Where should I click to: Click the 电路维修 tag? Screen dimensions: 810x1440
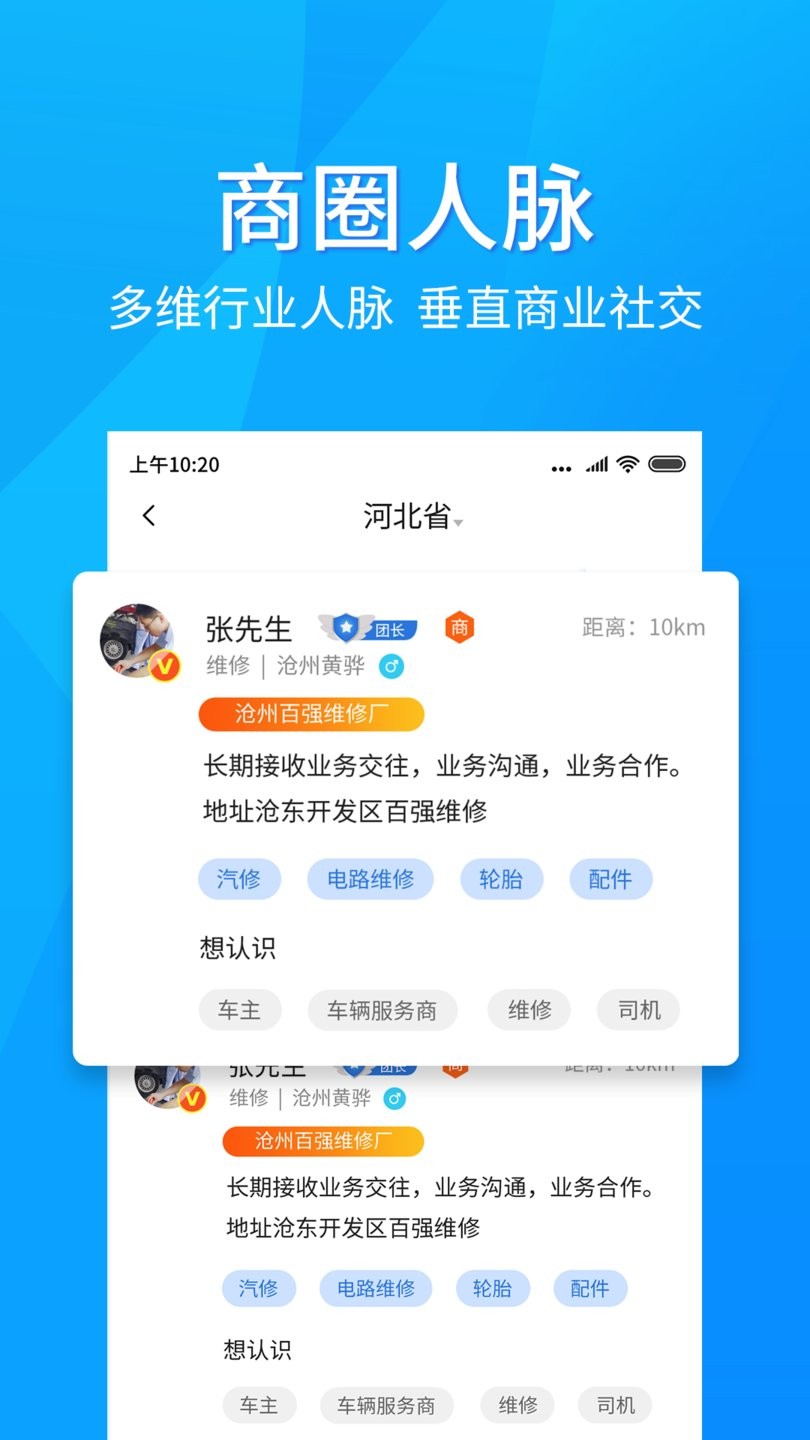(370, 879)
